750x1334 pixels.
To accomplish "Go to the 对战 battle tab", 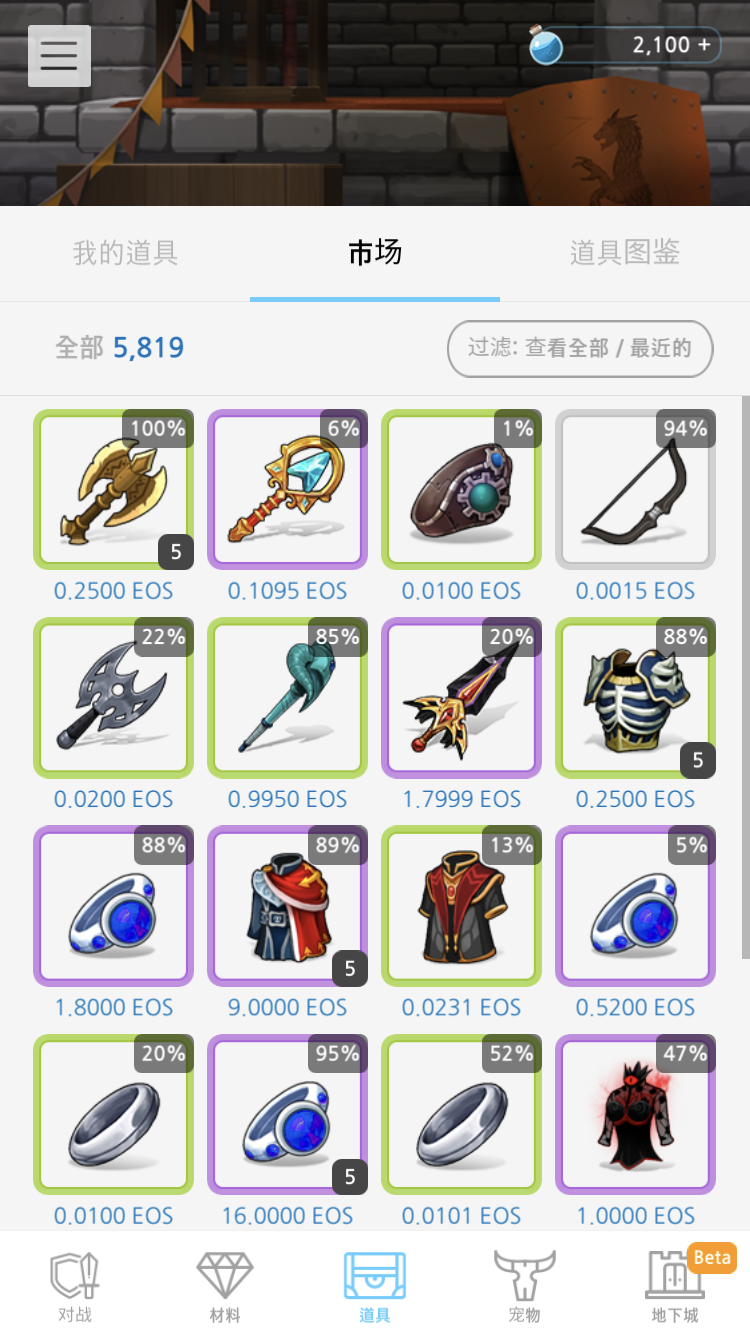I will (75, 1285).
